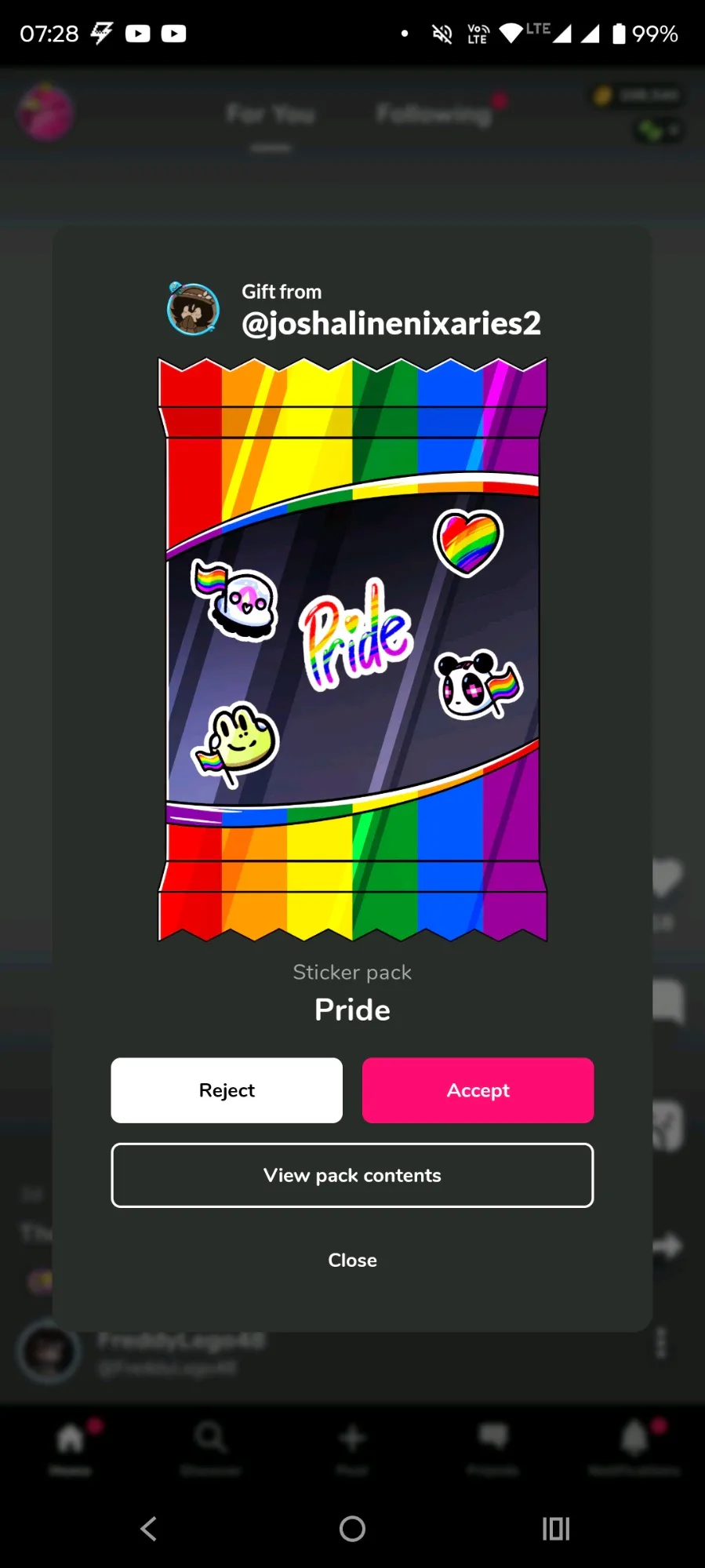Viewport: 705px width, 1568px height.
Task: Reject the Pride sticker pack gift
Action: [x=227, y=1090]
